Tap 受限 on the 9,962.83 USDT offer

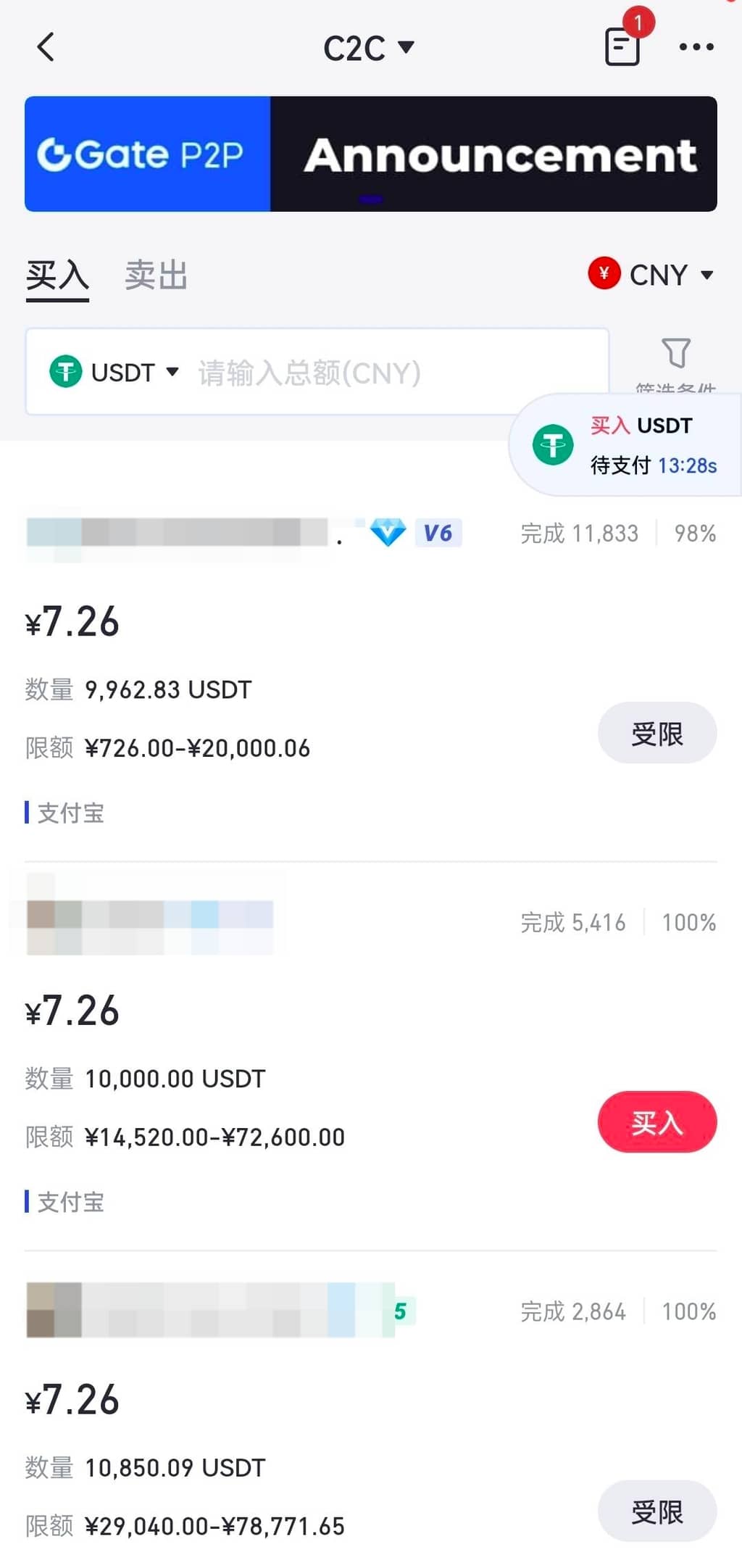[x=656, y=733]
